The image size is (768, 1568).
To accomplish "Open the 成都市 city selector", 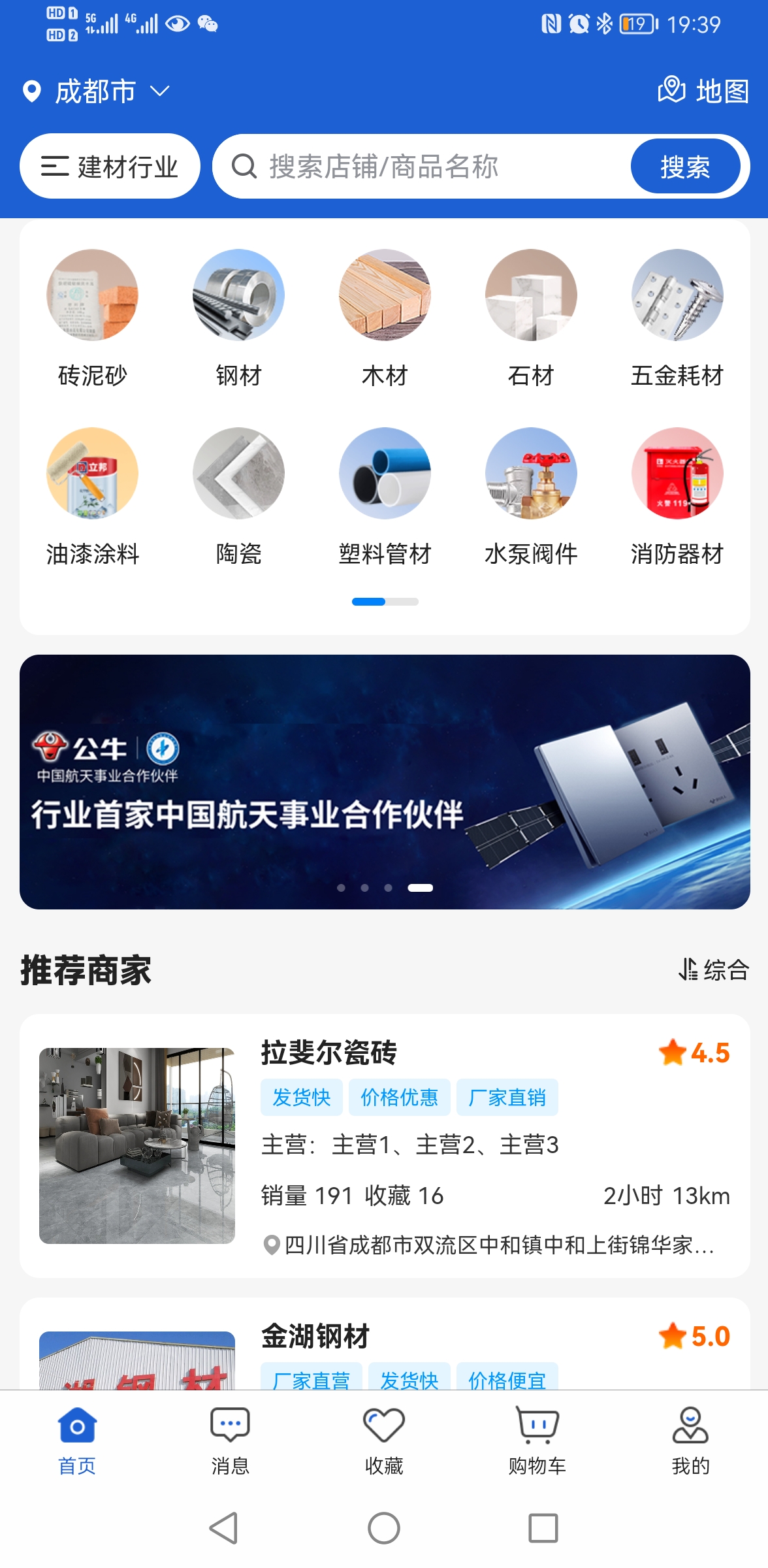I will 96,91.
